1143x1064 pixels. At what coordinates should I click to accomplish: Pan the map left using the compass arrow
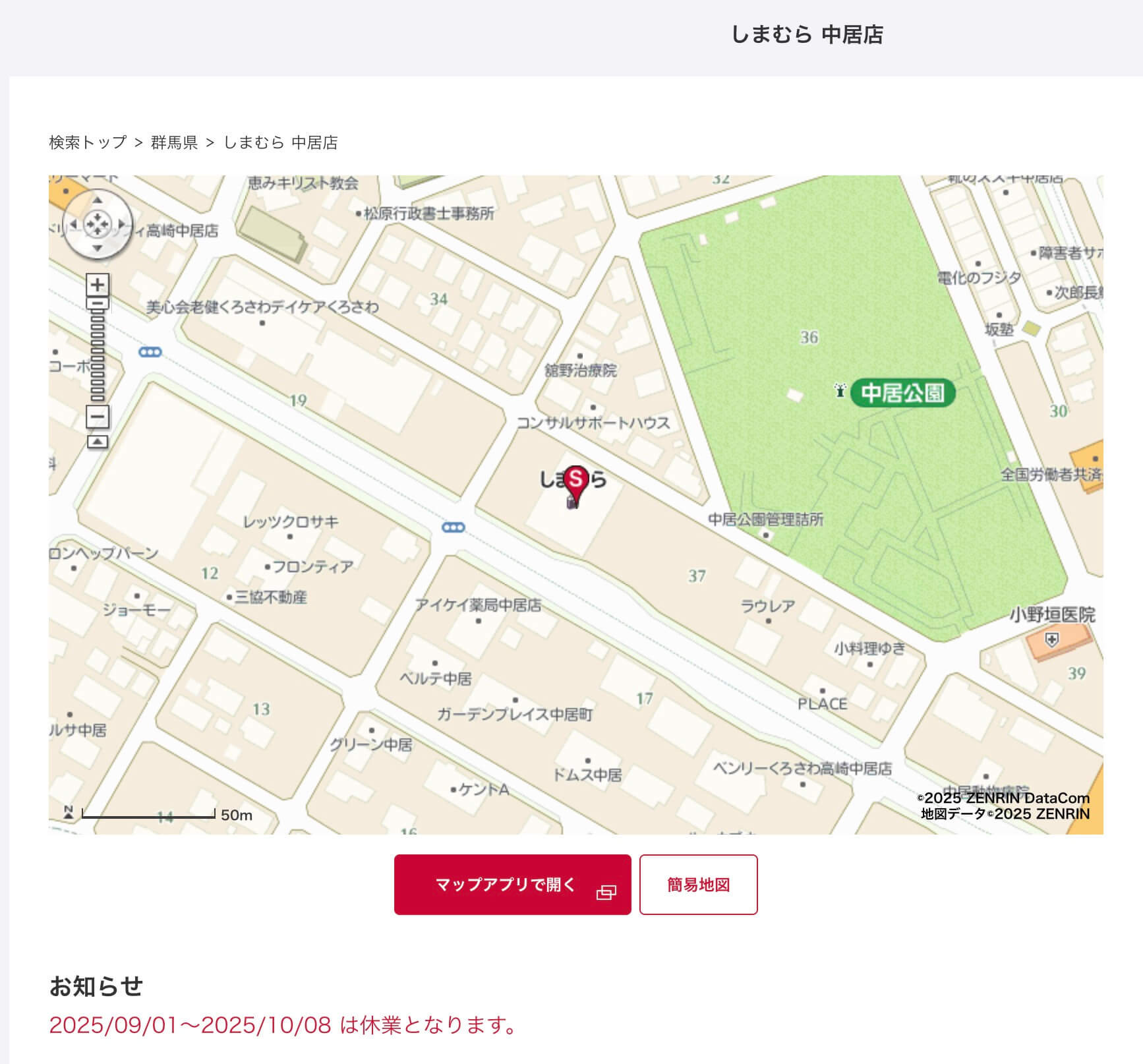pos(73,225)
